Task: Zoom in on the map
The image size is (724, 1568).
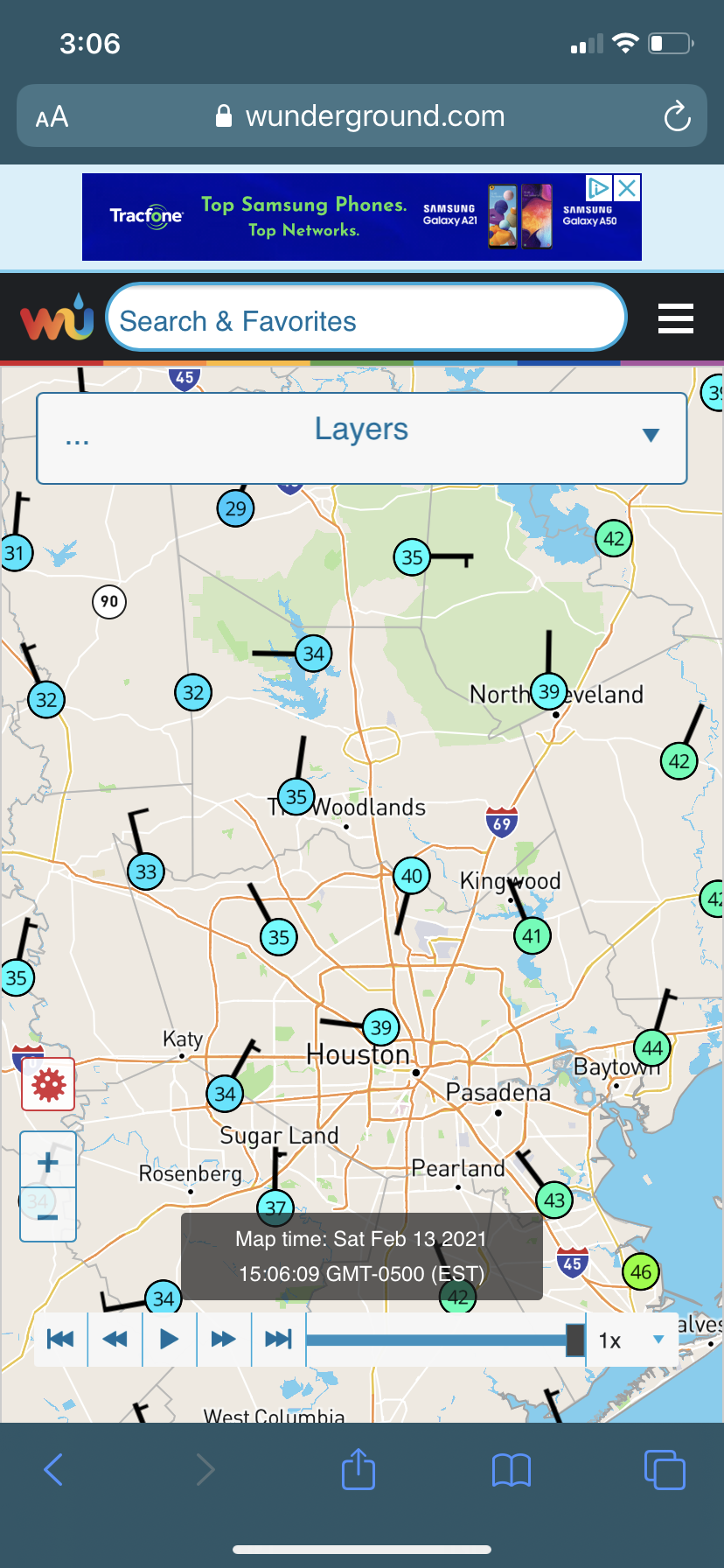Action: pyautogui.click(x=48, y=1162)
